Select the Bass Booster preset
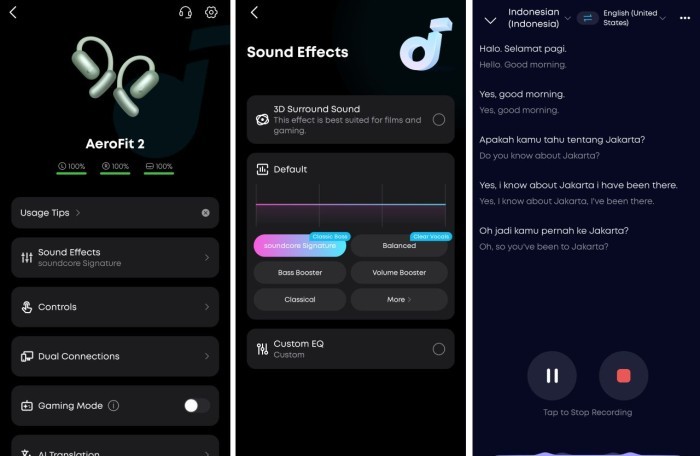 tap(299, 272)
